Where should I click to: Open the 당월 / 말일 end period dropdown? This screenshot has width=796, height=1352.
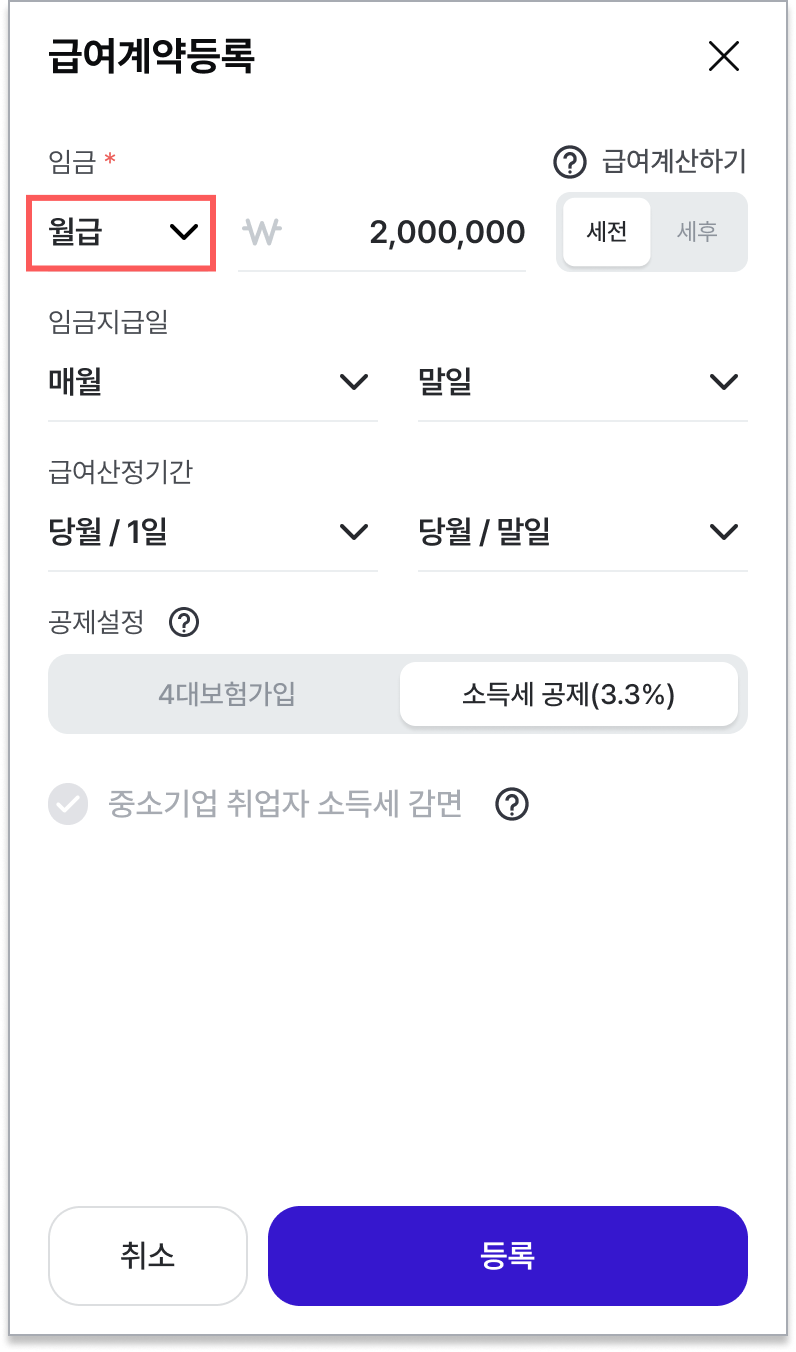point(582,532)
